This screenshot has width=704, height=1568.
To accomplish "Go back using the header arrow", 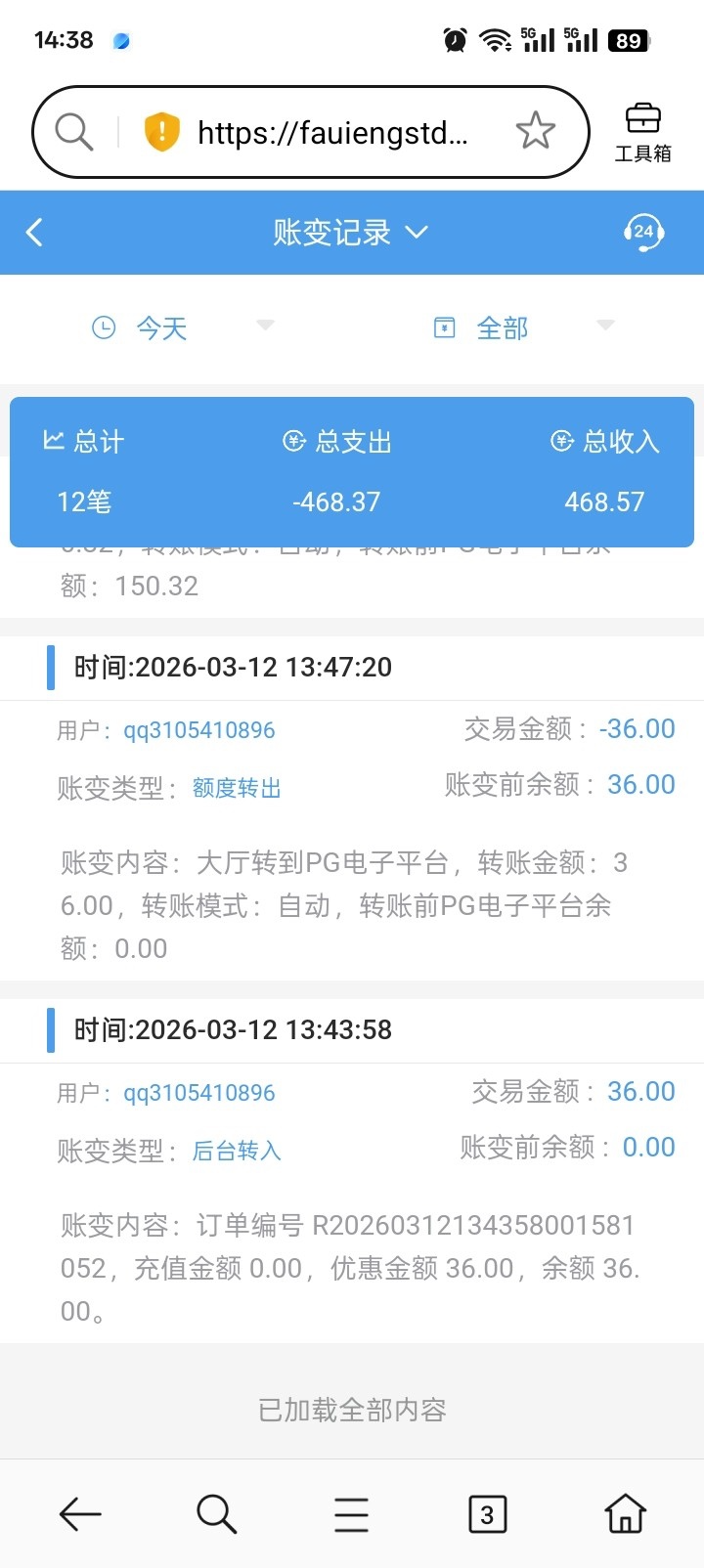I will [35, 233].
